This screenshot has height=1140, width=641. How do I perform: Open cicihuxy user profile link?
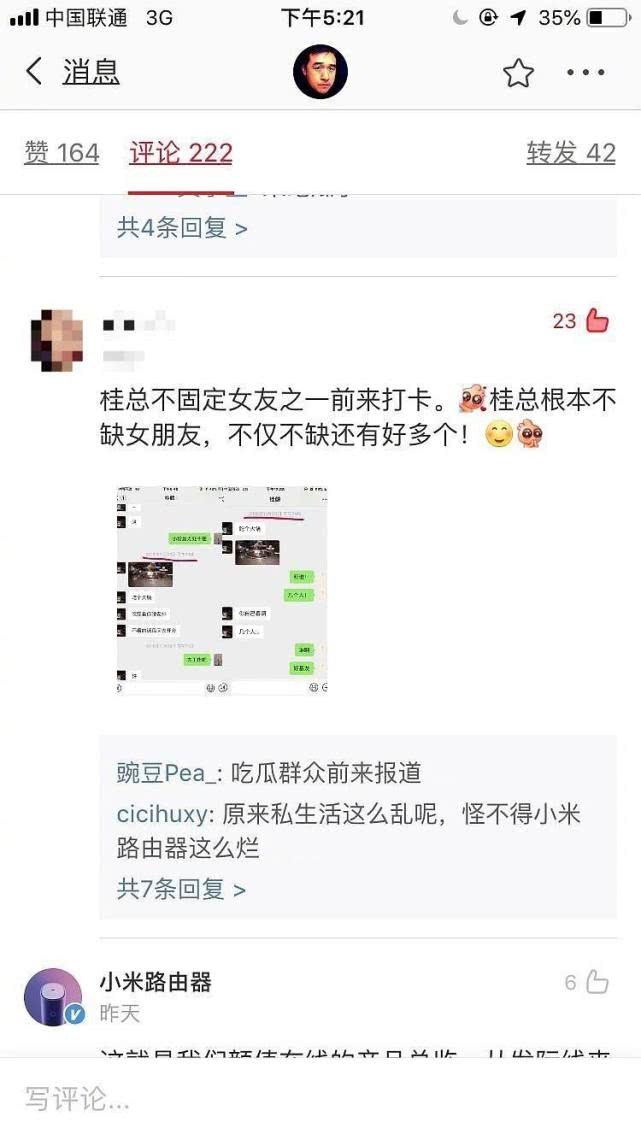pos(162,814)
